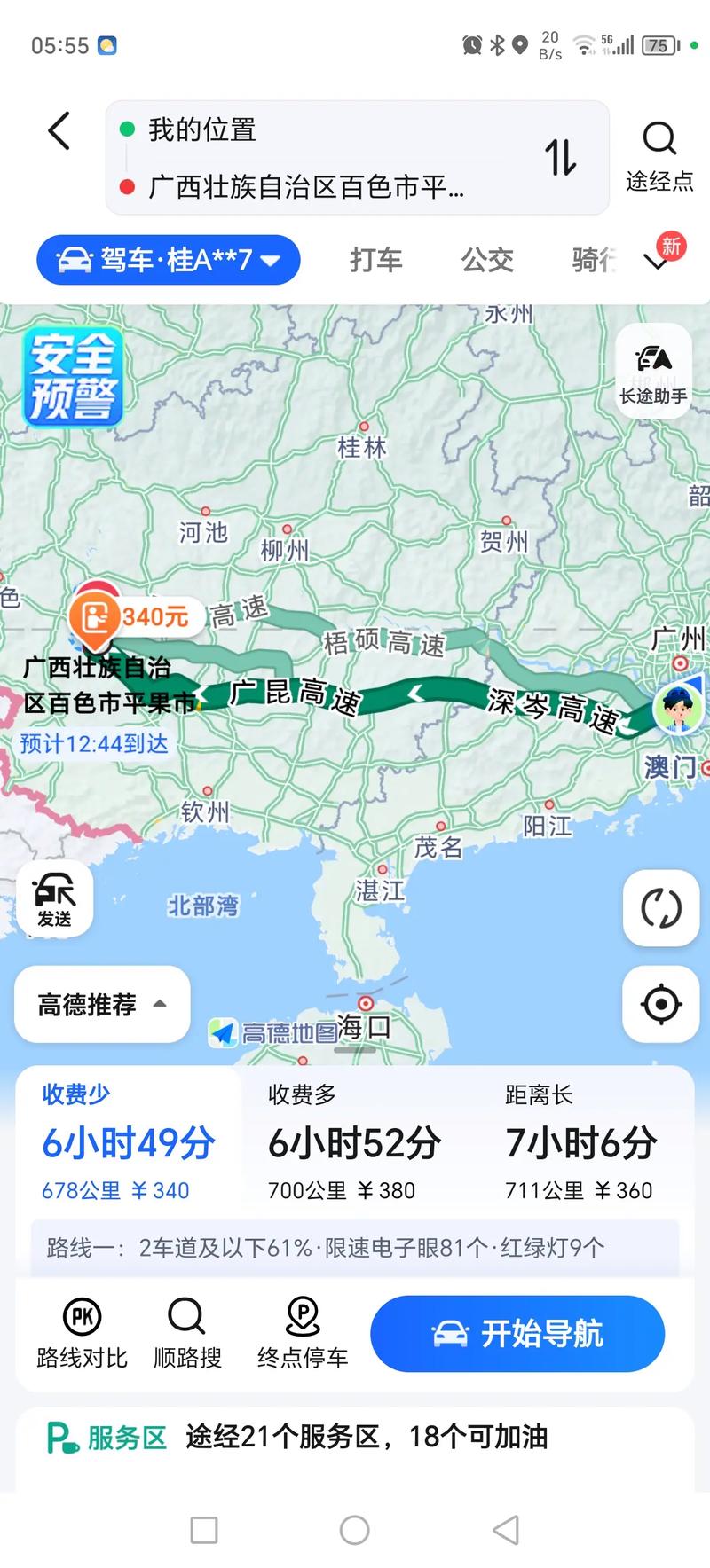The image size is (710, 1568).
Task: Open the 驾车·桂A**7 vehicle dropdown
Action: (168, 259)
